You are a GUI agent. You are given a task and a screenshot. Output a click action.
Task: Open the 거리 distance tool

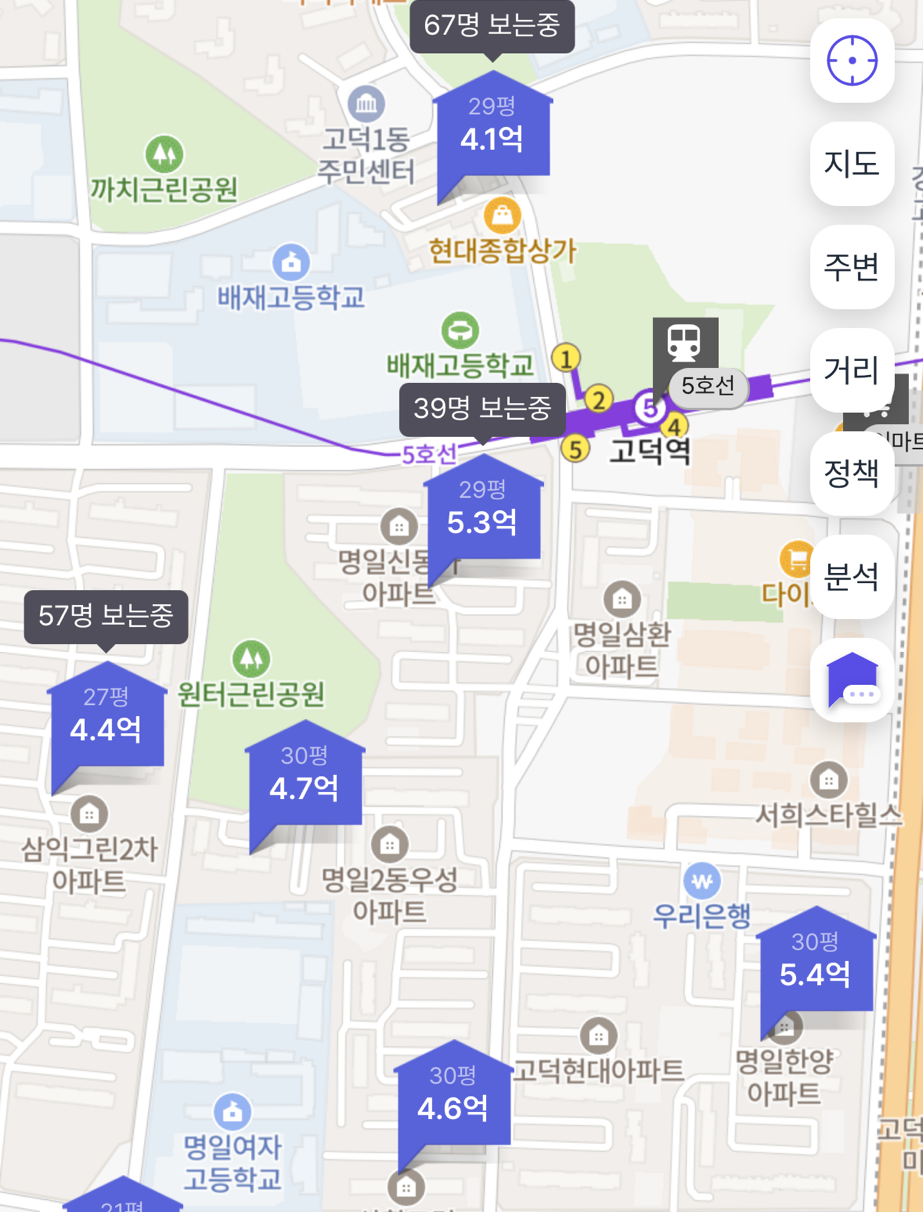852,370
